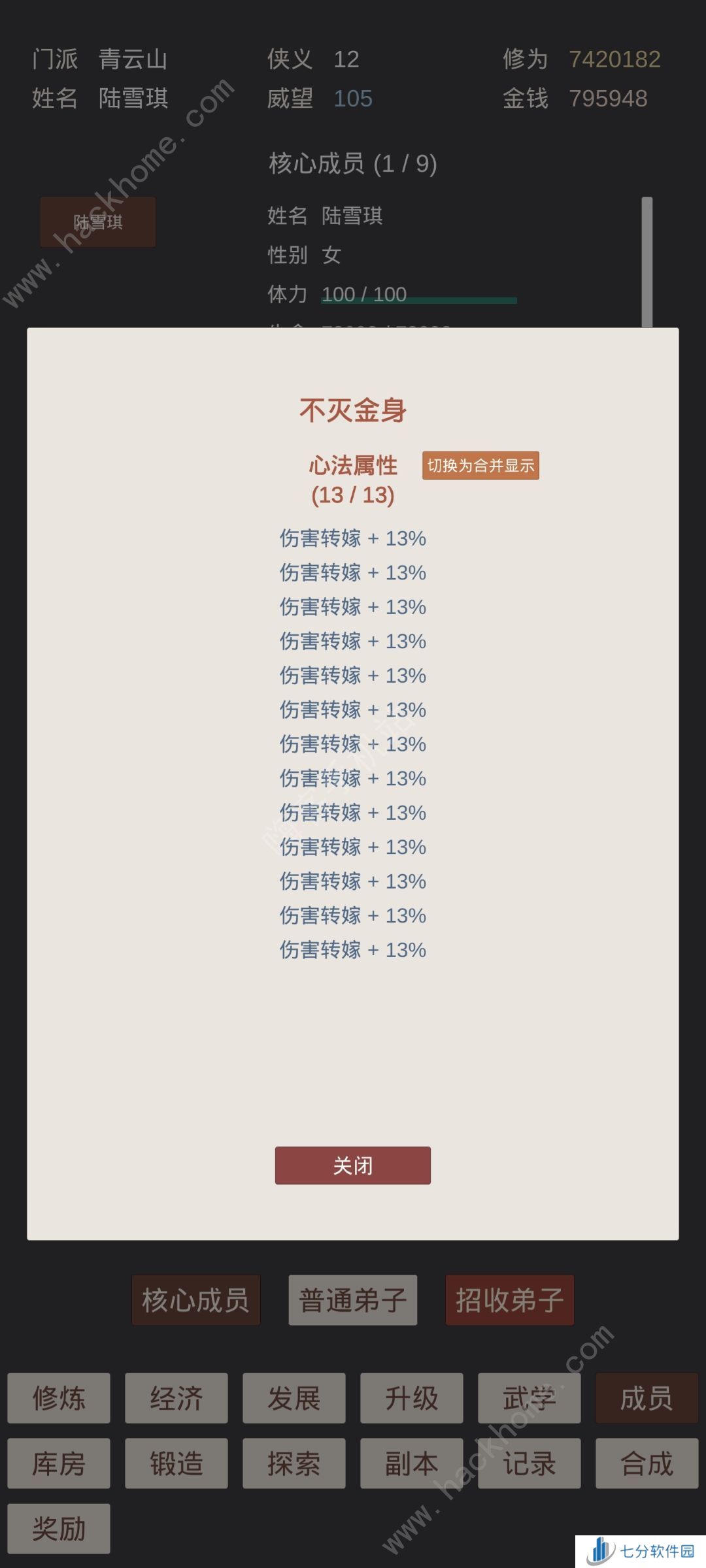
Task: Switch to the 成员 members section
Action: (x=647, y=1399)
